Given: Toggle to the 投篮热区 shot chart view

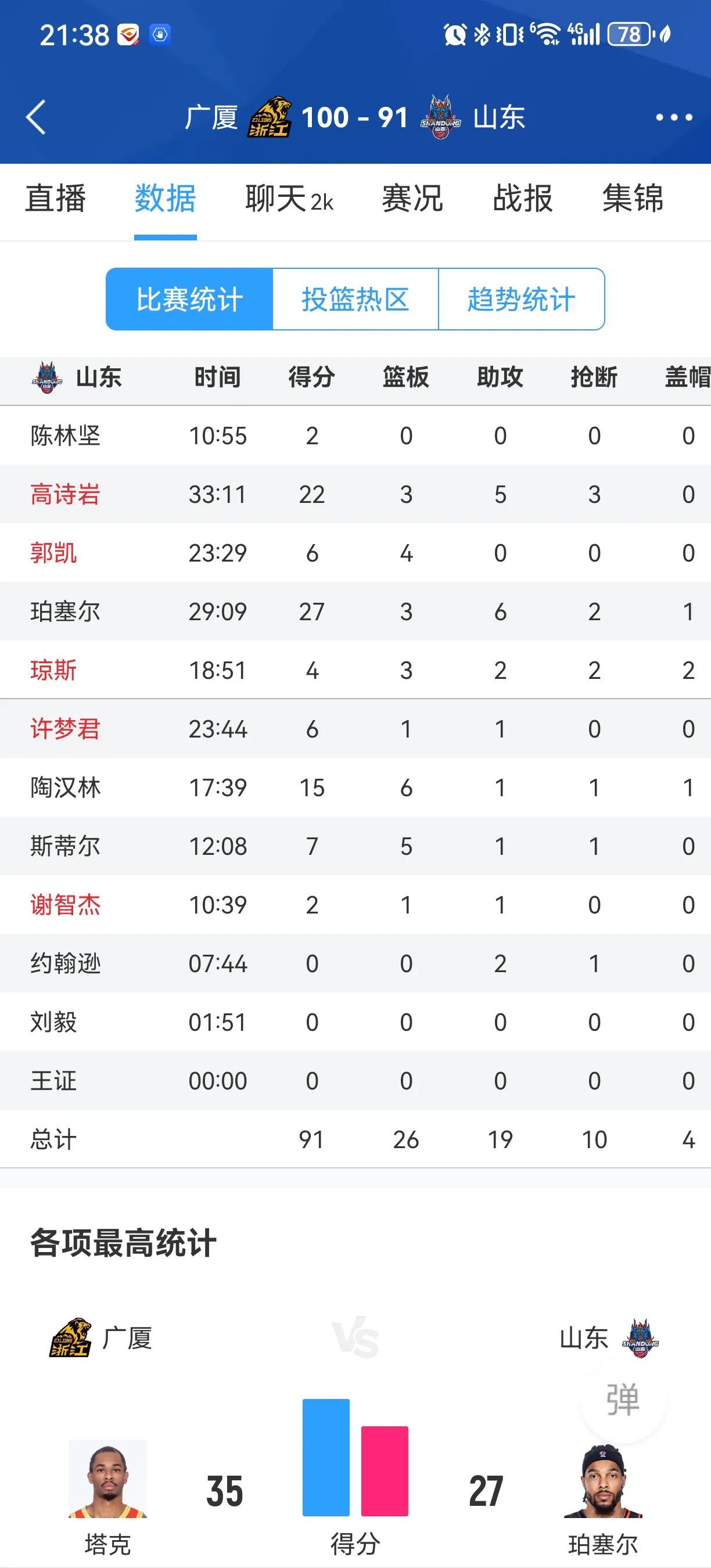Looking at the screenshot, I should (x=355, y=299).
